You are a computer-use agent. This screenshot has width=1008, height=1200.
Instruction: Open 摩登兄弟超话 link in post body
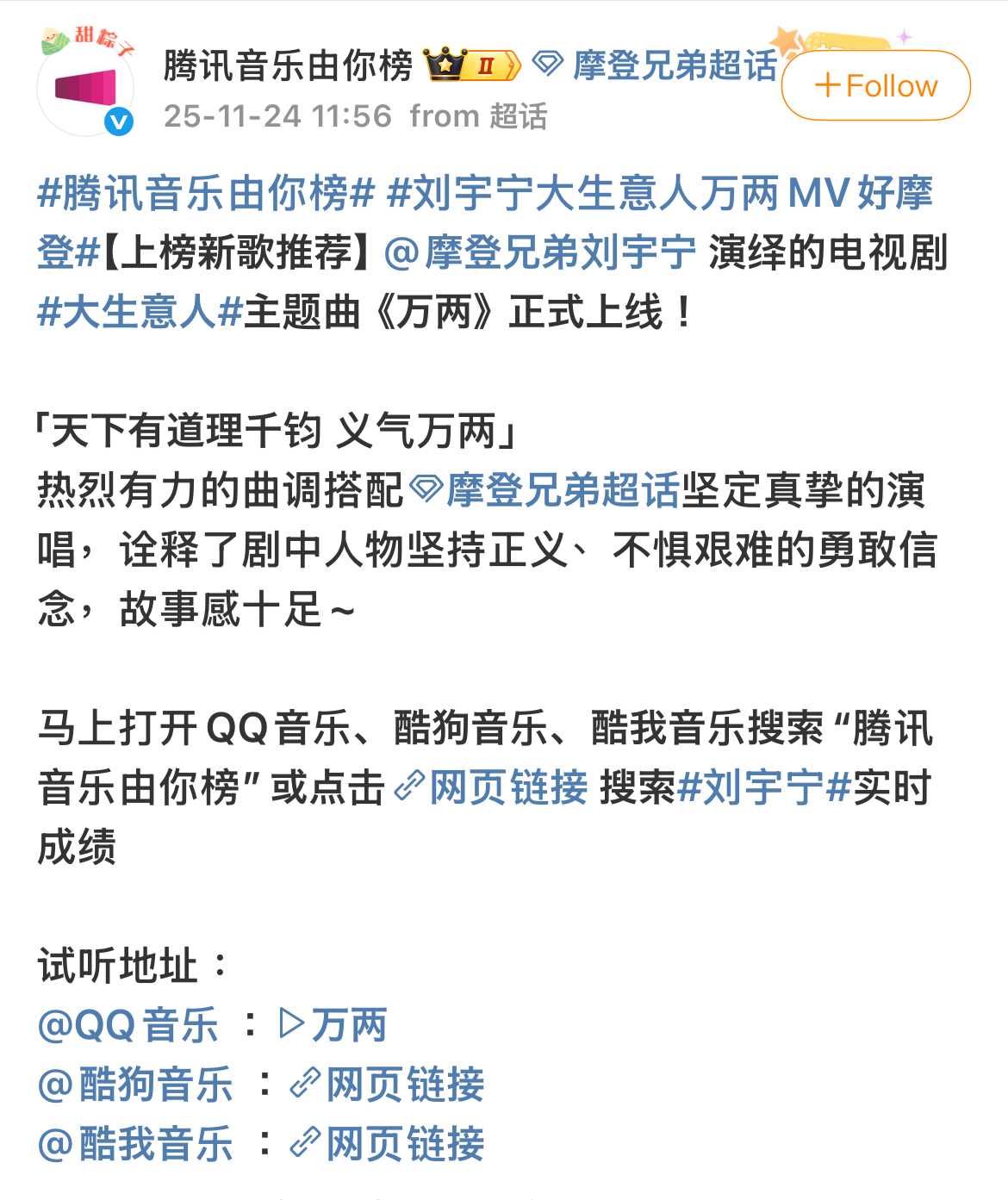[x=545, y=490]
